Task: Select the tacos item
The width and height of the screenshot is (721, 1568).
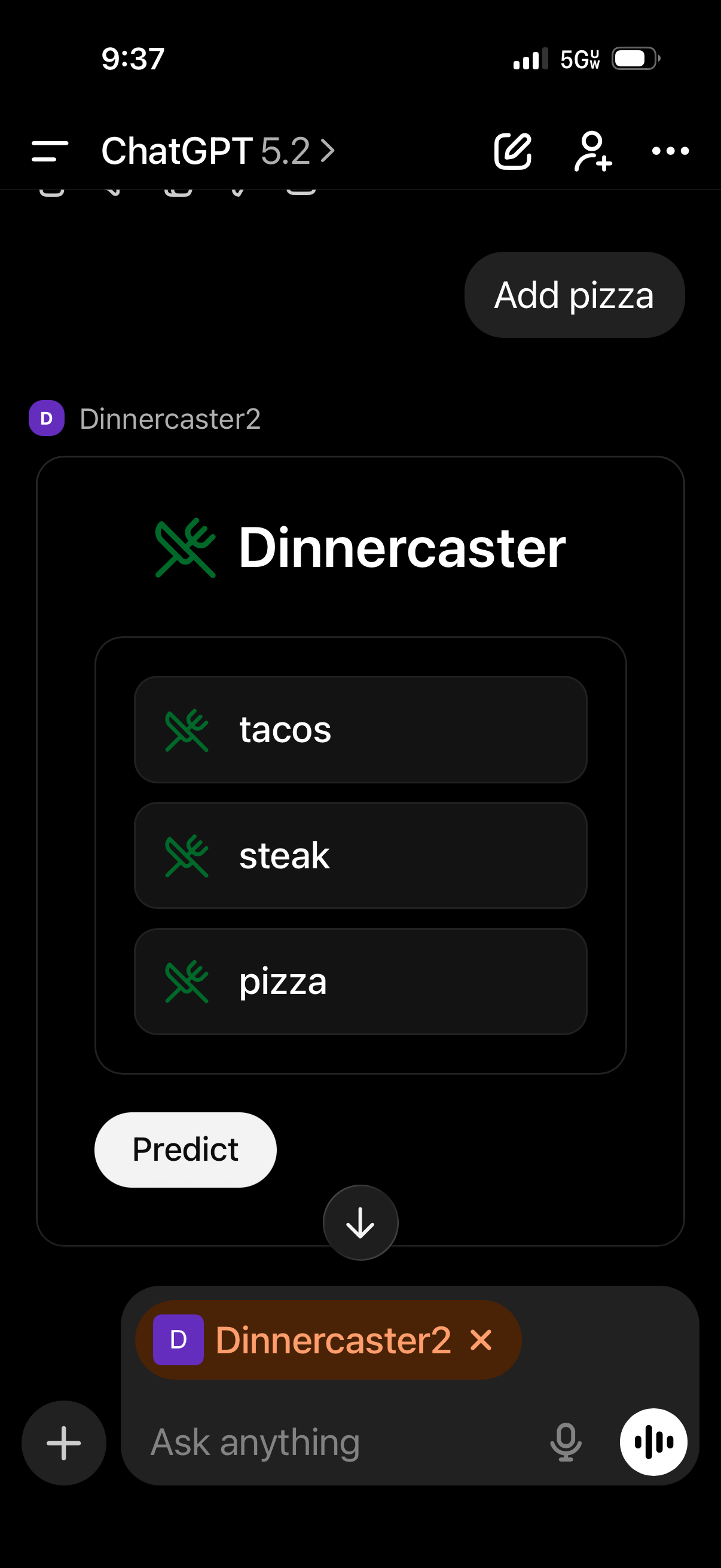Action: (x=360, y=729)
